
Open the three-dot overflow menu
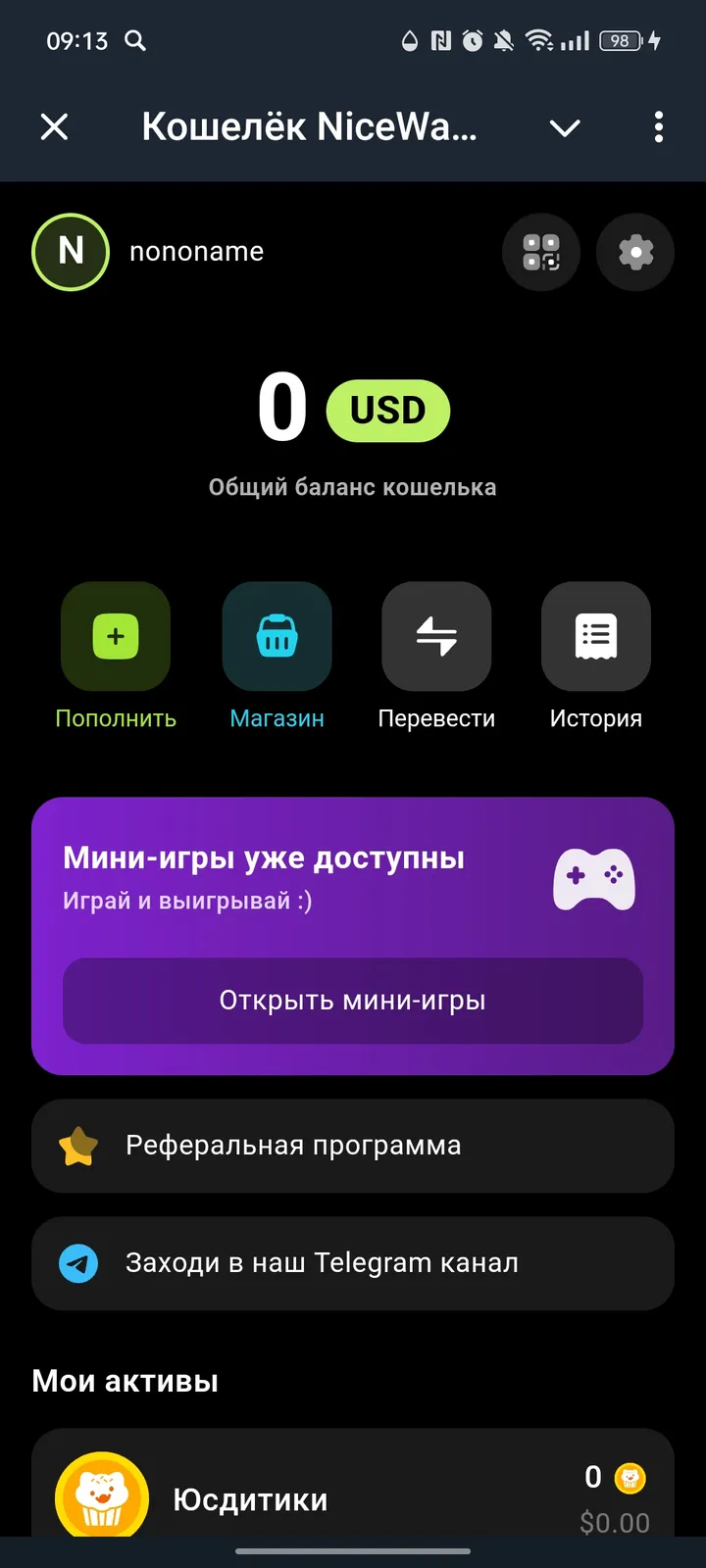coord(658,127)
